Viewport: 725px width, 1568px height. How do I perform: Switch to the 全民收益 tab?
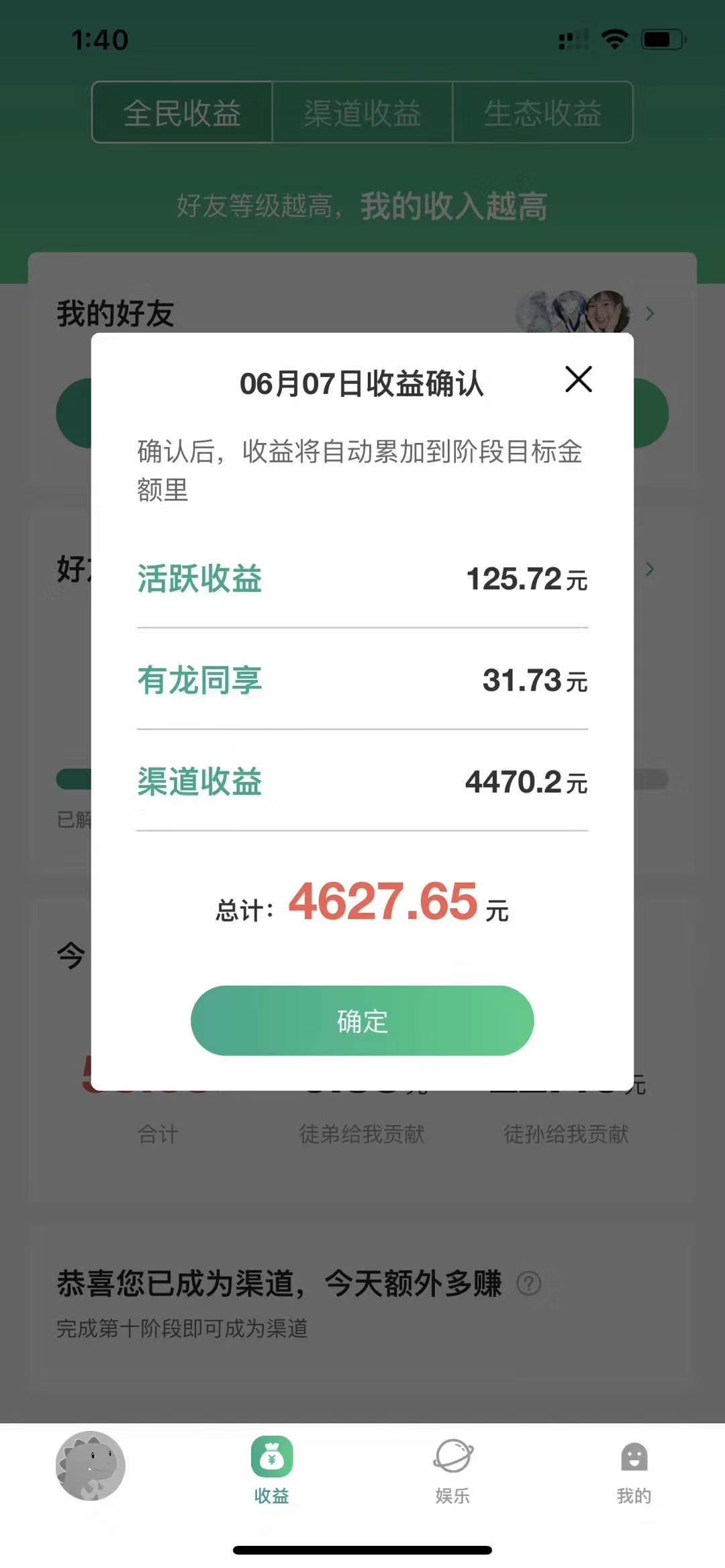click(182, 113)
